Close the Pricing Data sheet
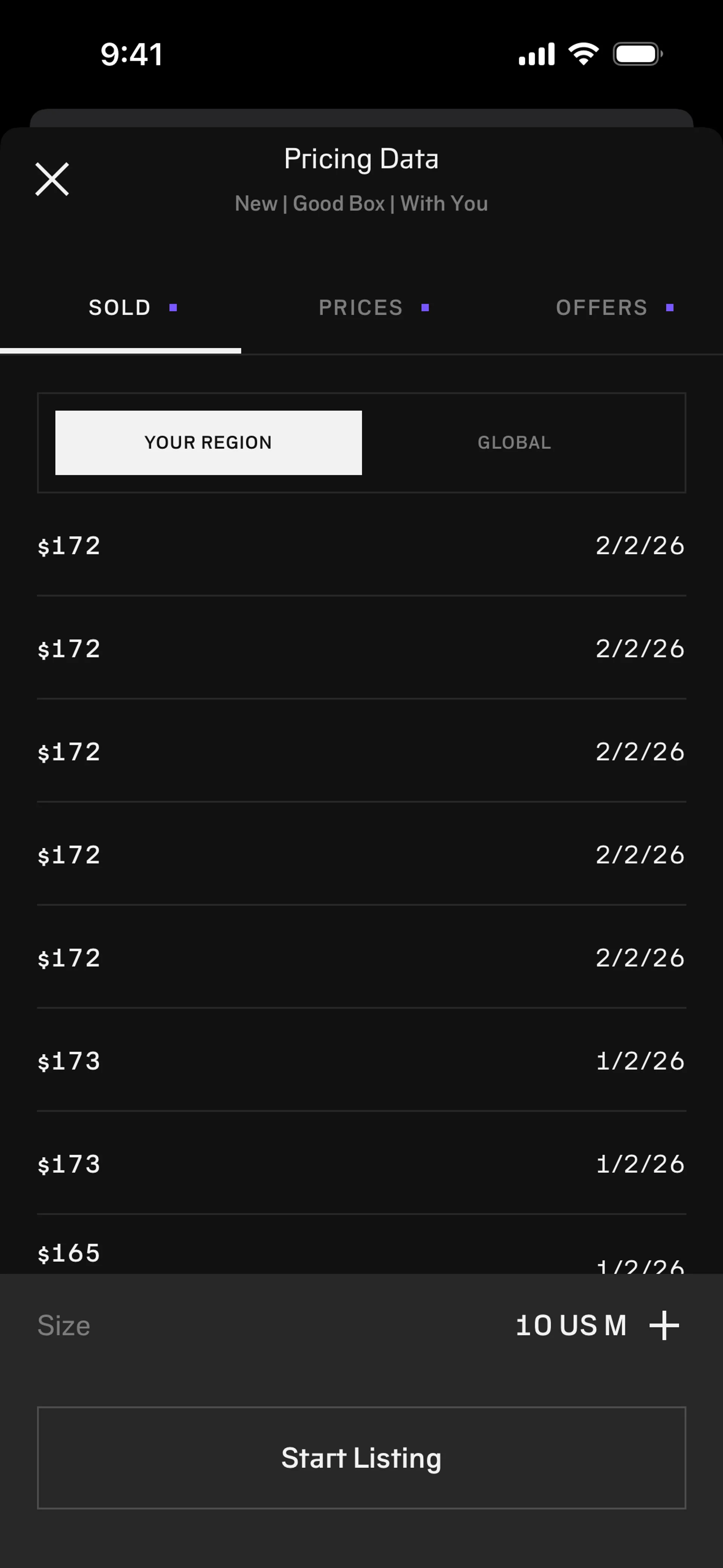Viewport: 723px width, 1568px height. 52,179
